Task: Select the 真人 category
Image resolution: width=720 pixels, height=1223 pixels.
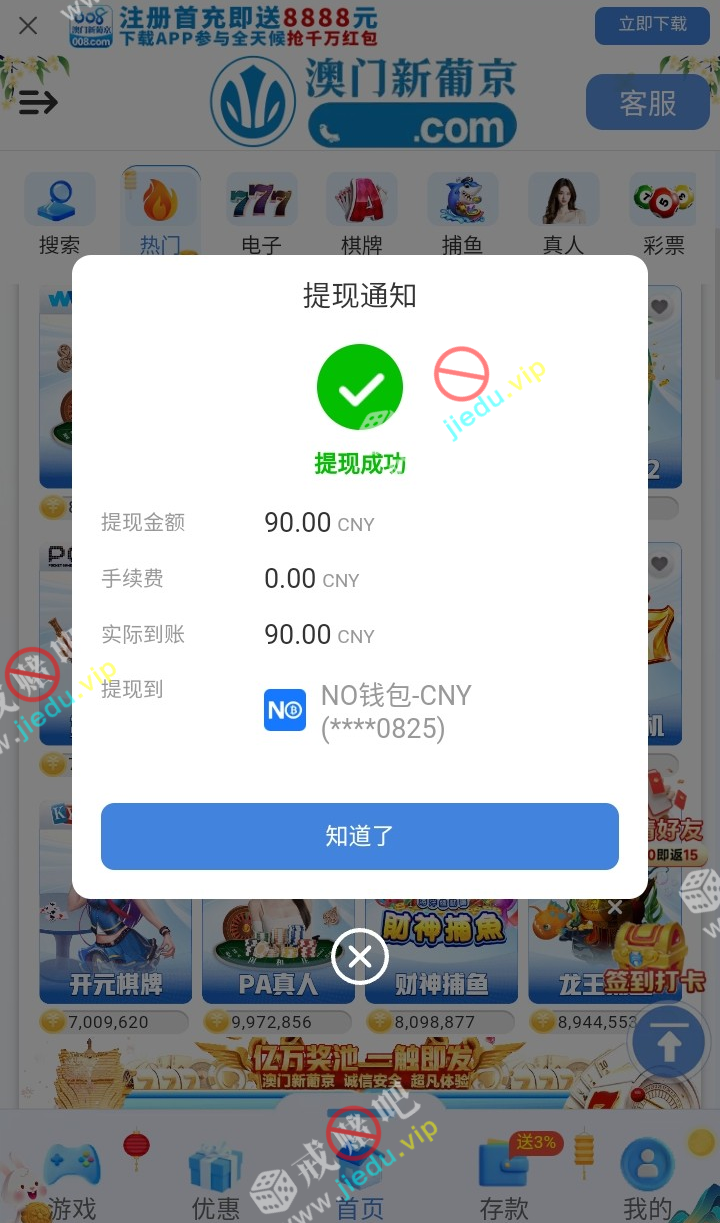Action: 563,214
